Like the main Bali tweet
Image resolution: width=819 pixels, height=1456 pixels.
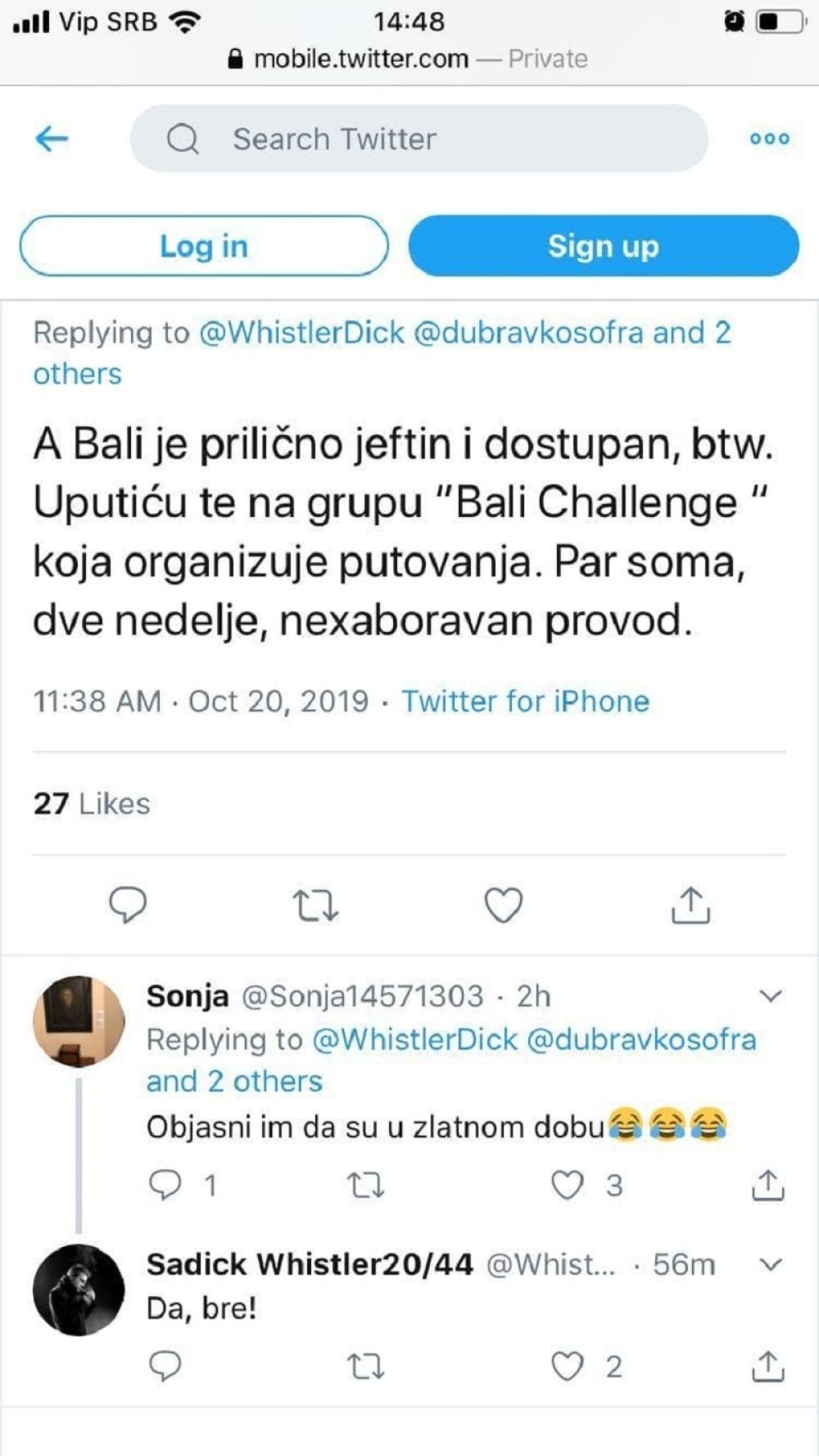[503, 905]
